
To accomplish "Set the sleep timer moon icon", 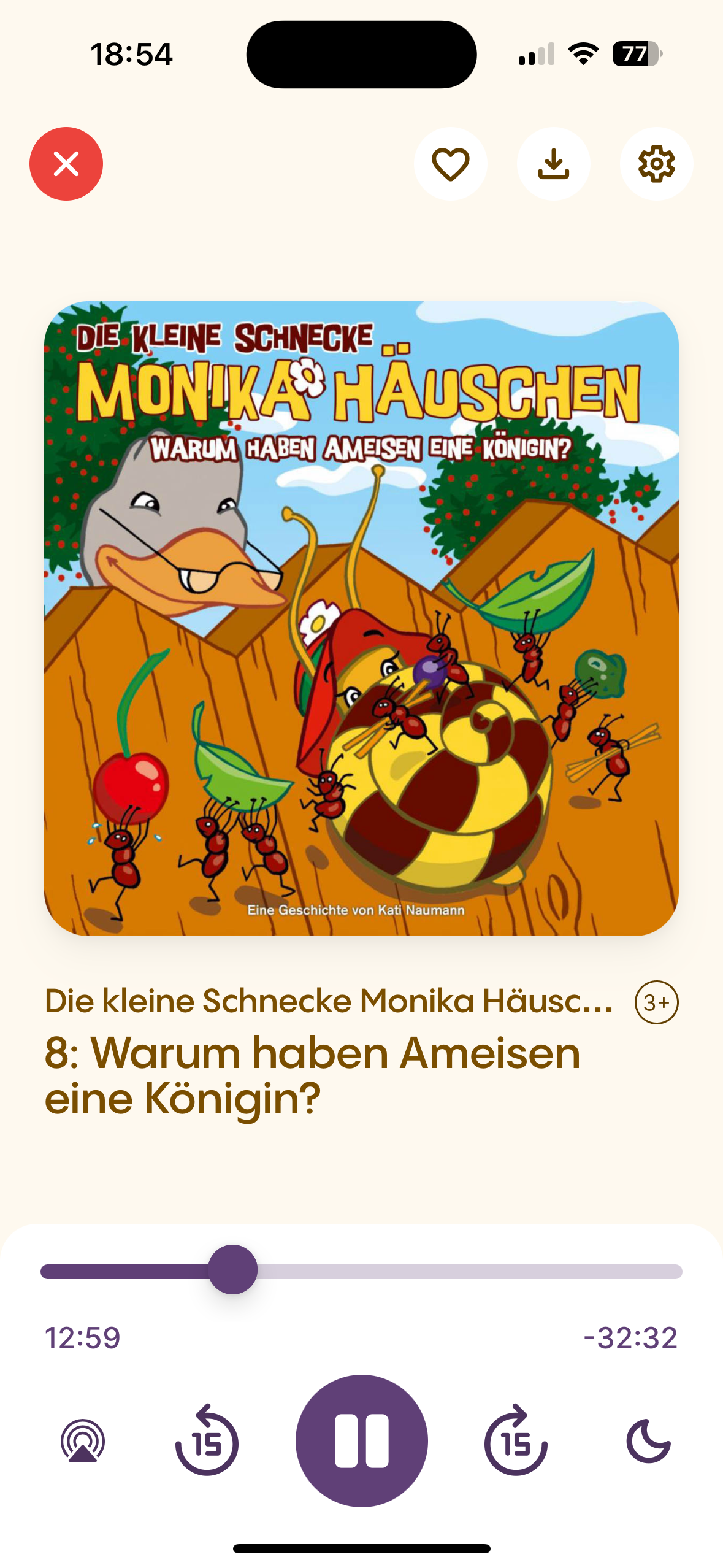I will (648, 1440).
